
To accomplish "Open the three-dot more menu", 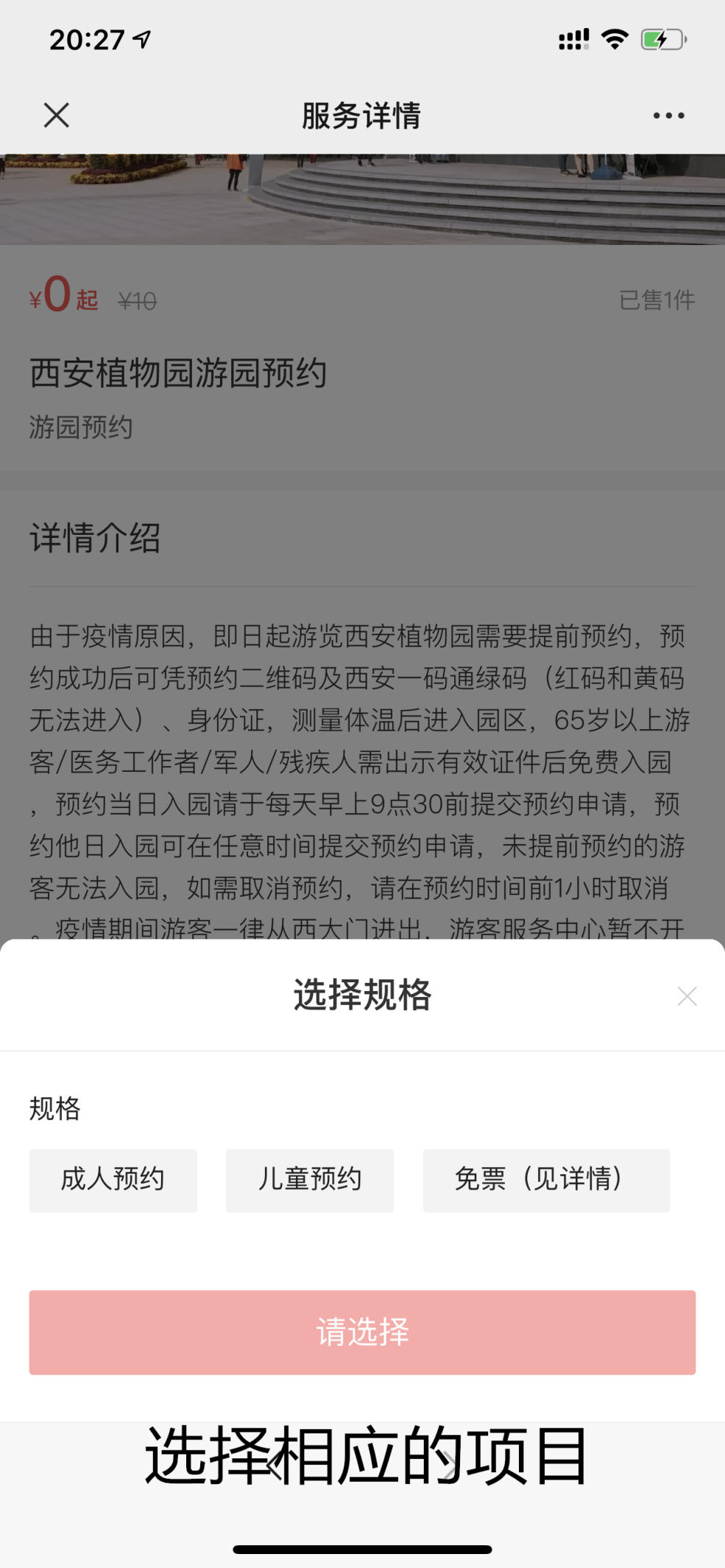I will [668, 116].
